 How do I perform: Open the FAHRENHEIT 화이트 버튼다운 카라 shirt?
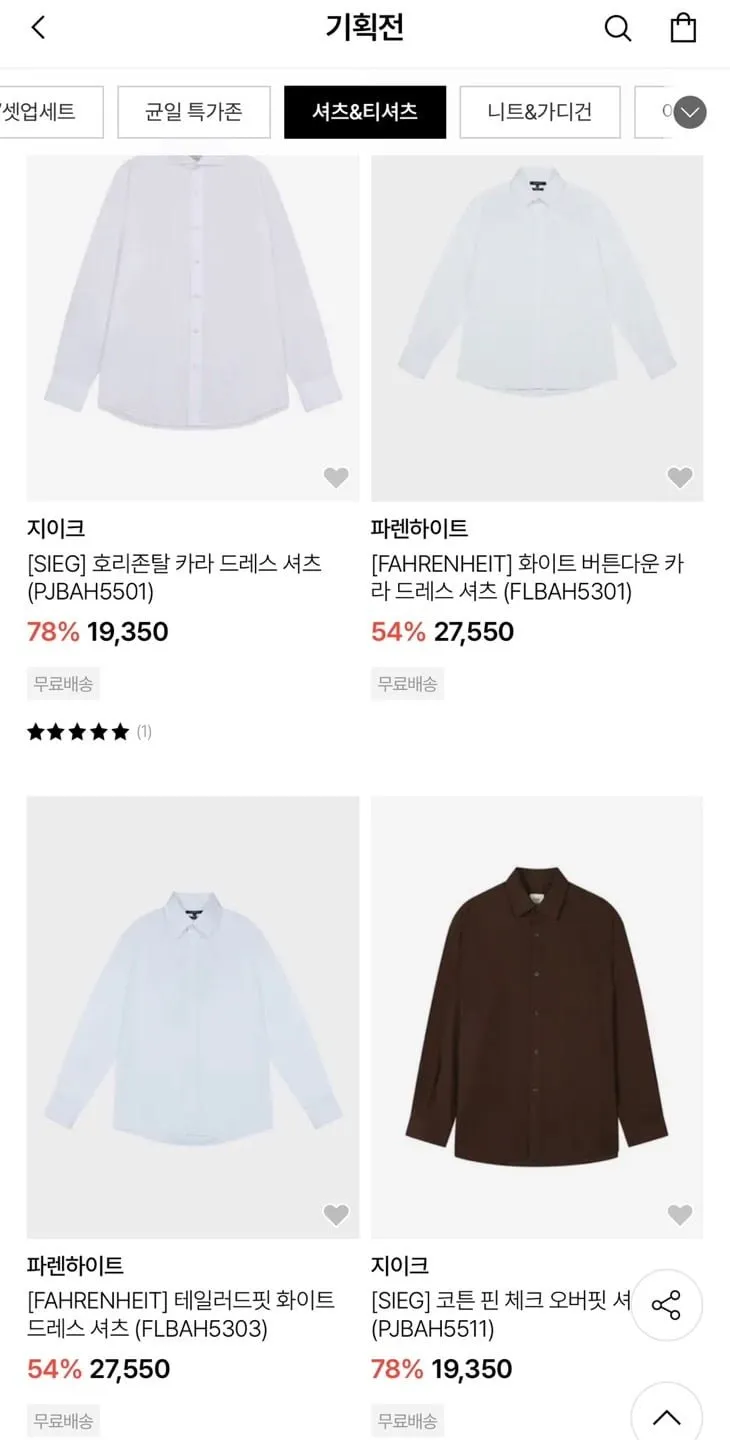coord(528,577)
